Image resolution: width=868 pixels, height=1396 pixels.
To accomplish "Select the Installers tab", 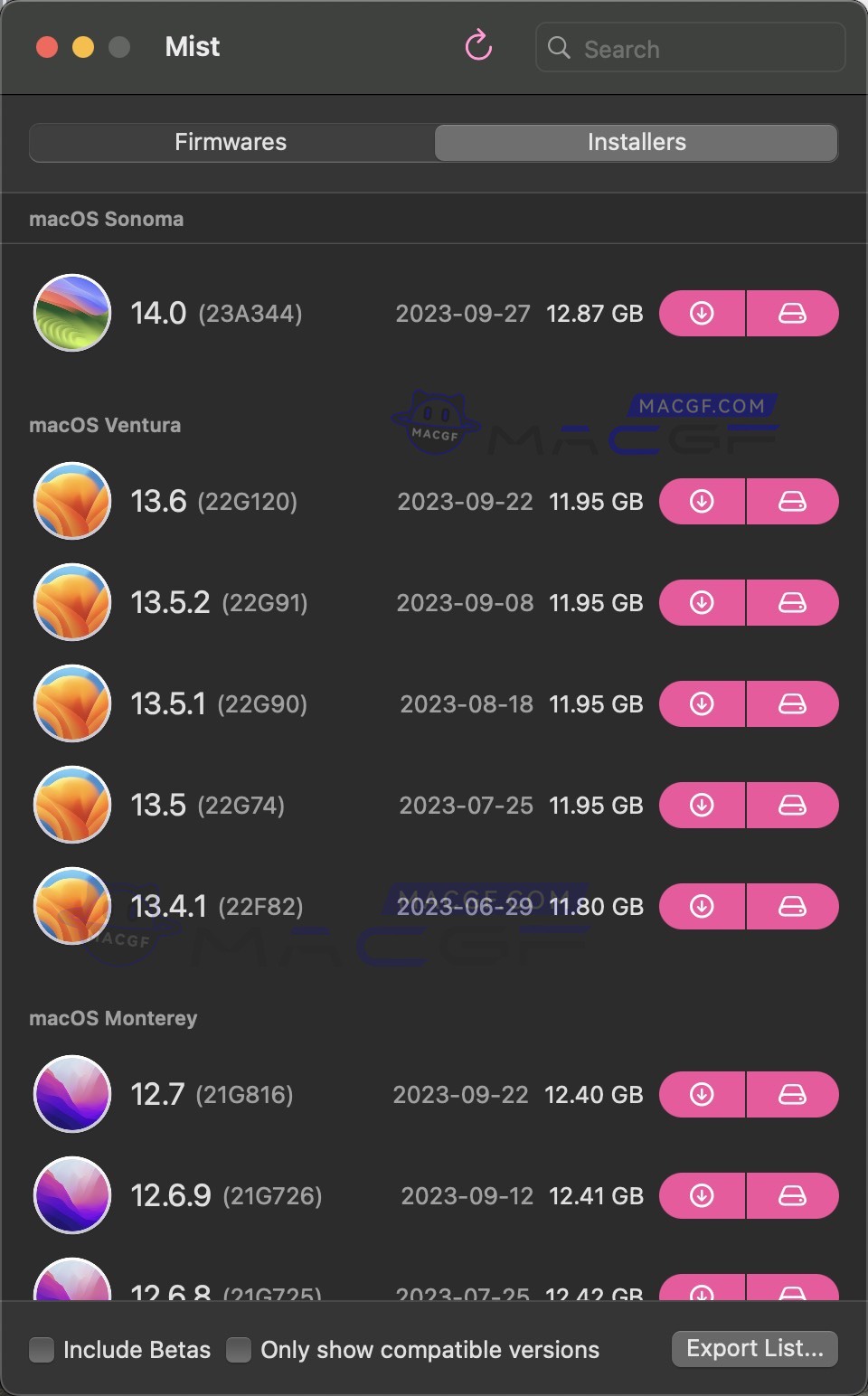I will [636, 142].
